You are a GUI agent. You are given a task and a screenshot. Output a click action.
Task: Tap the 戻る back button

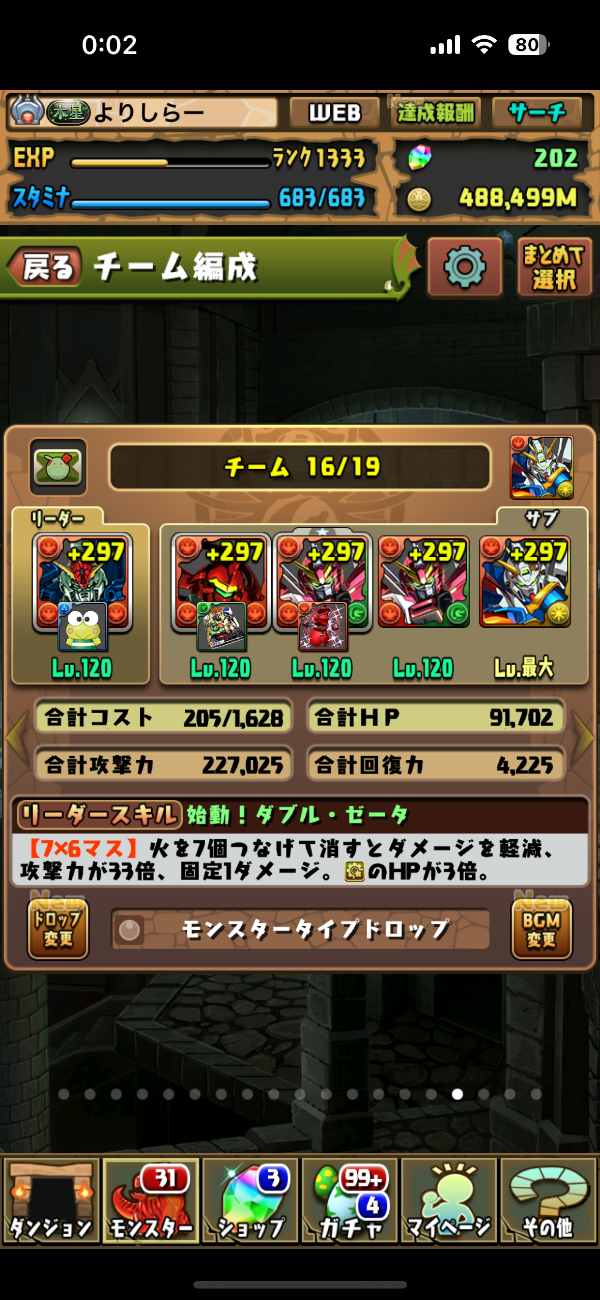click(46, 267)
